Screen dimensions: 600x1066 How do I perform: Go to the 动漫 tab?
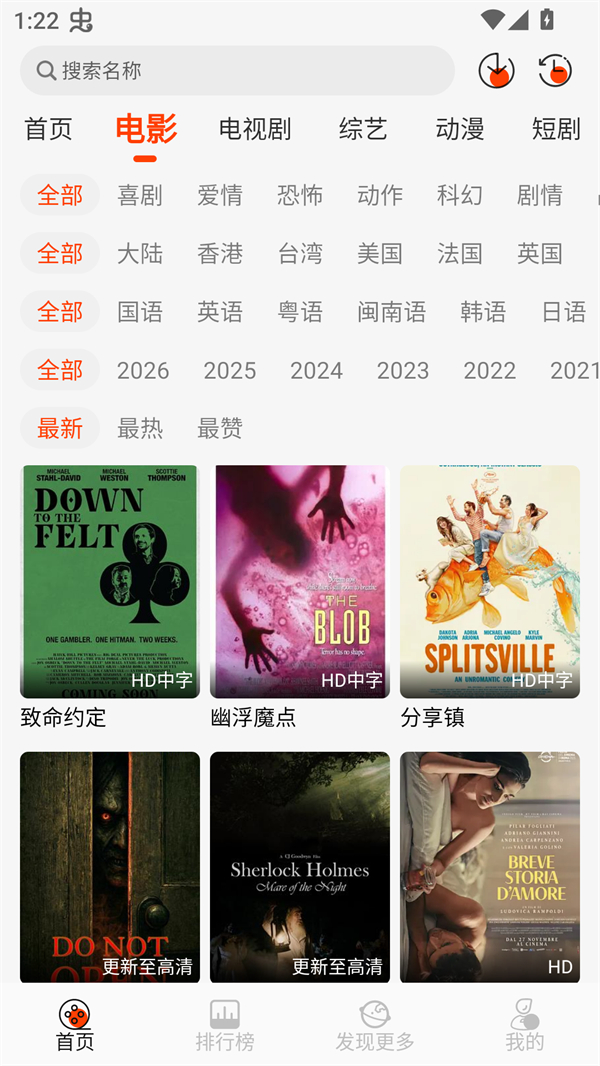(x=460, y=129)
